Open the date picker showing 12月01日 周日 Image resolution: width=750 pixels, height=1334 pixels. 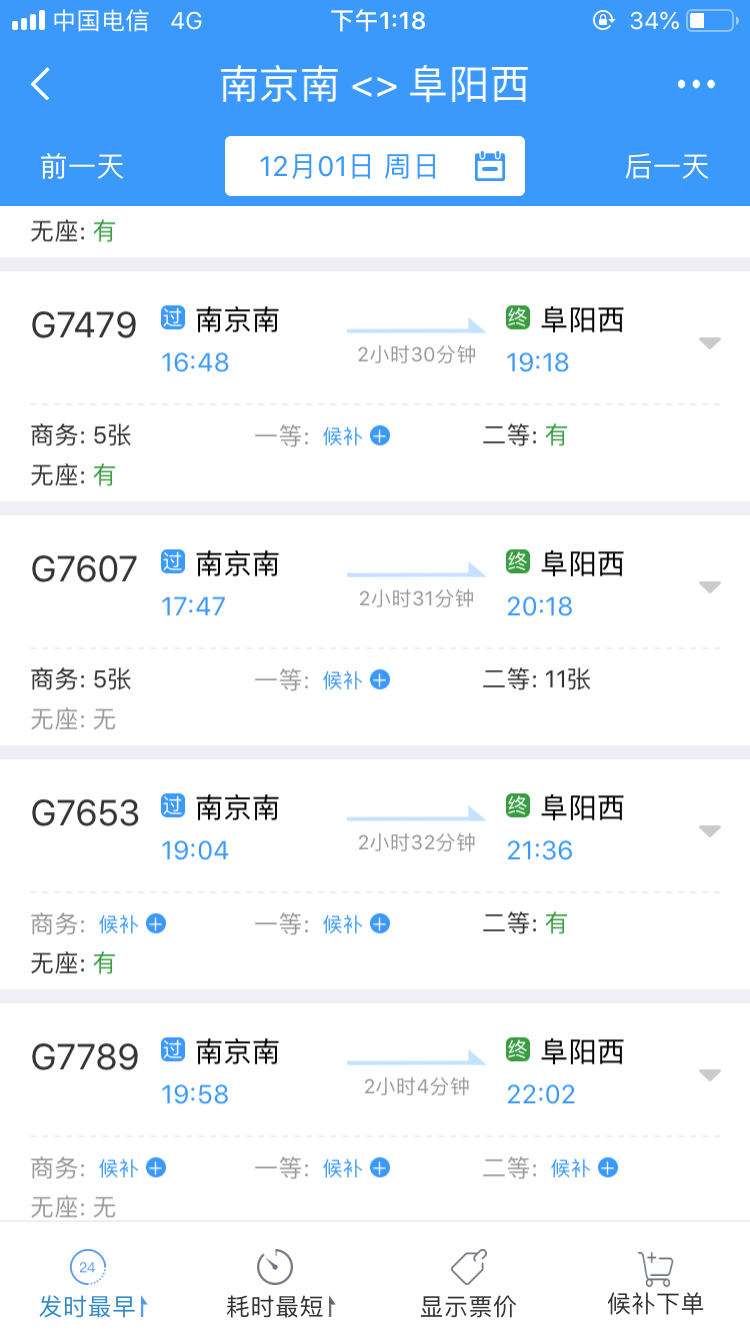[x=375, y=166]
